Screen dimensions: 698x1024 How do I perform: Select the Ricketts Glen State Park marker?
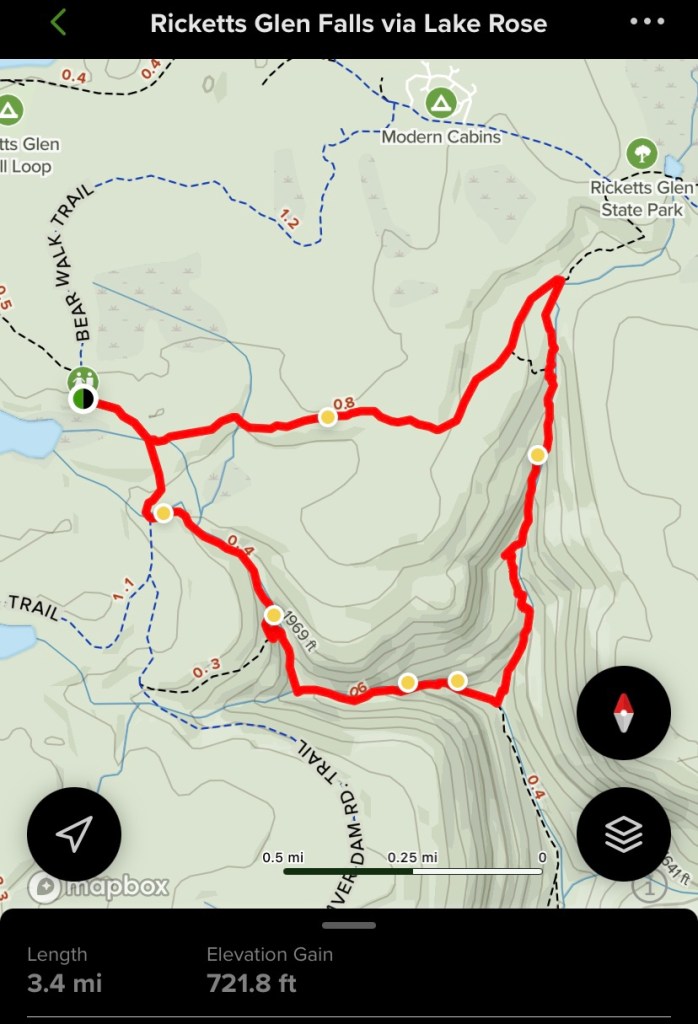(641, 154)
